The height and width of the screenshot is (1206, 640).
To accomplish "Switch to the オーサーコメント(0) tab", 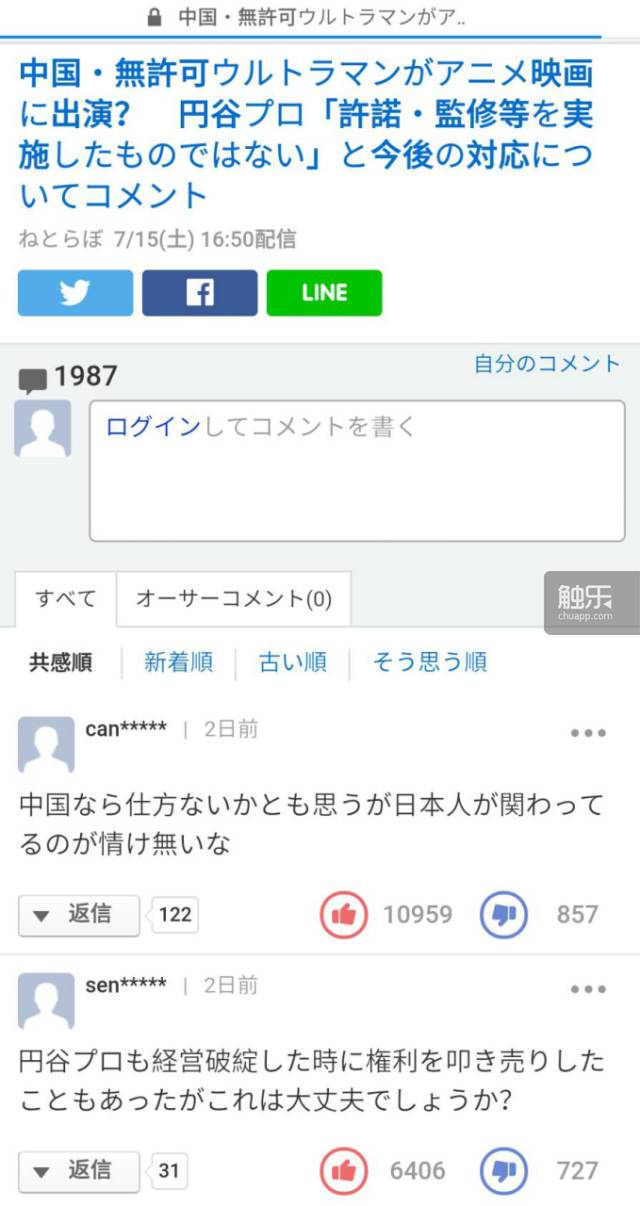I will pos(233,599).
